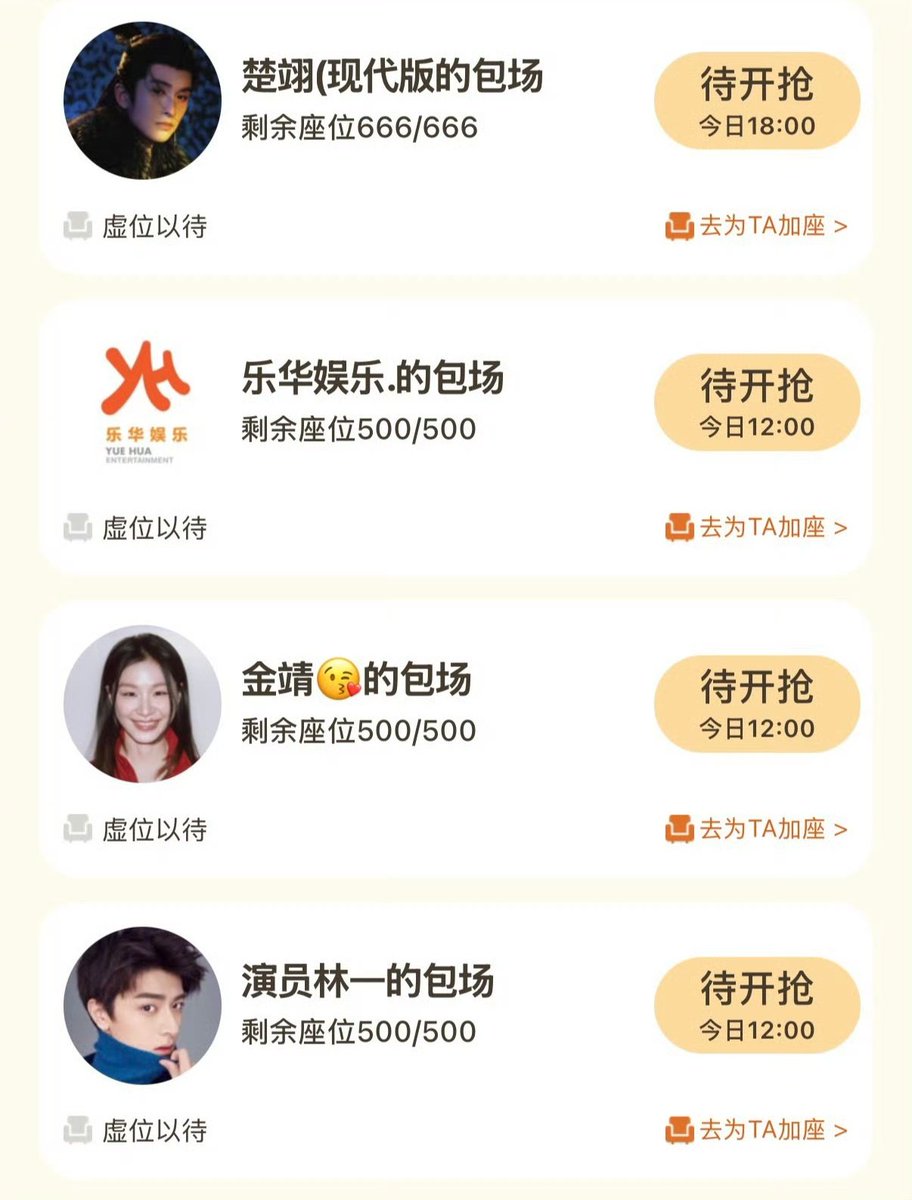This screenshot has height=1200, width=912.
Task: View 金靖's avatar profile
Action: coord(143,705)
